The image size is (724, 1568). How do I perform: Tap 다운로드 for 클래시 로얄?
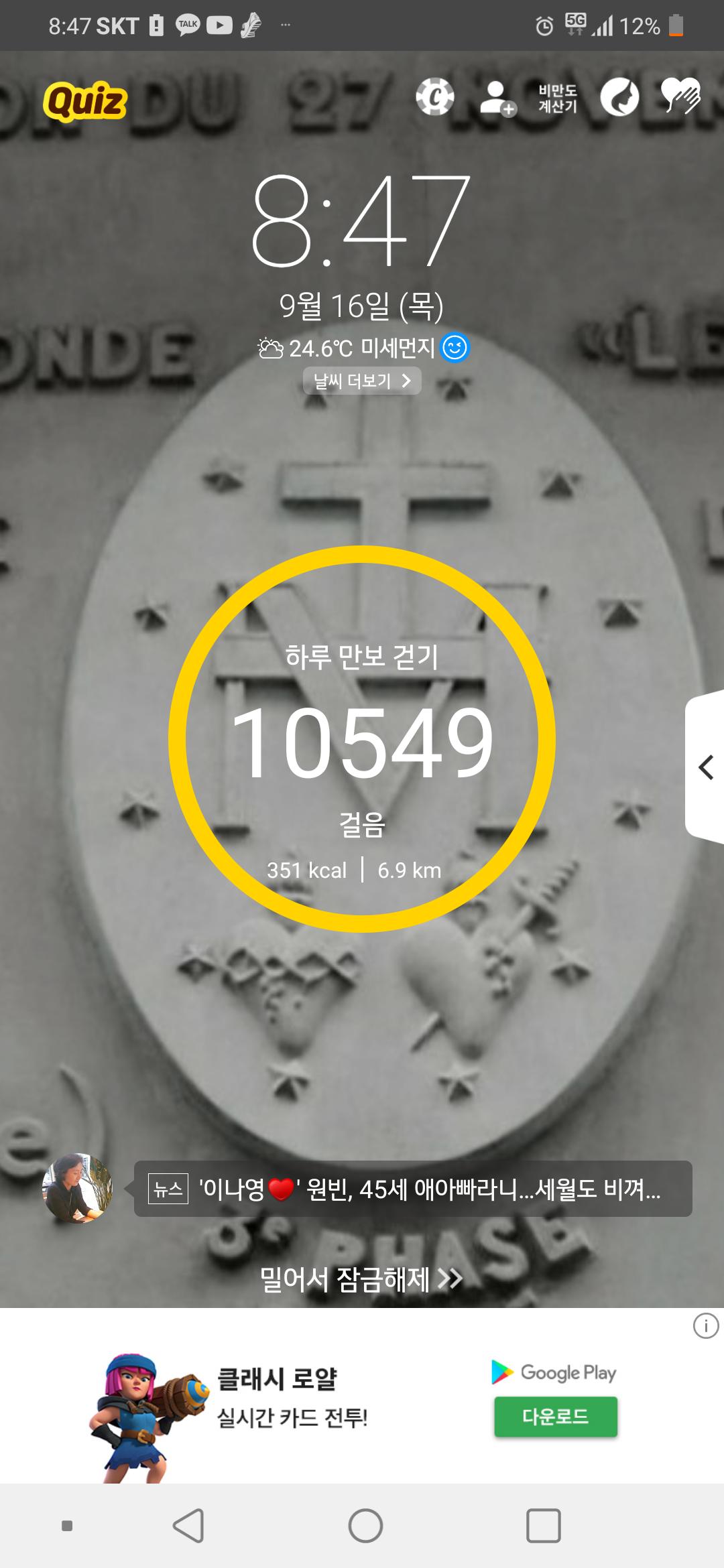click(x=555, y=1417)
